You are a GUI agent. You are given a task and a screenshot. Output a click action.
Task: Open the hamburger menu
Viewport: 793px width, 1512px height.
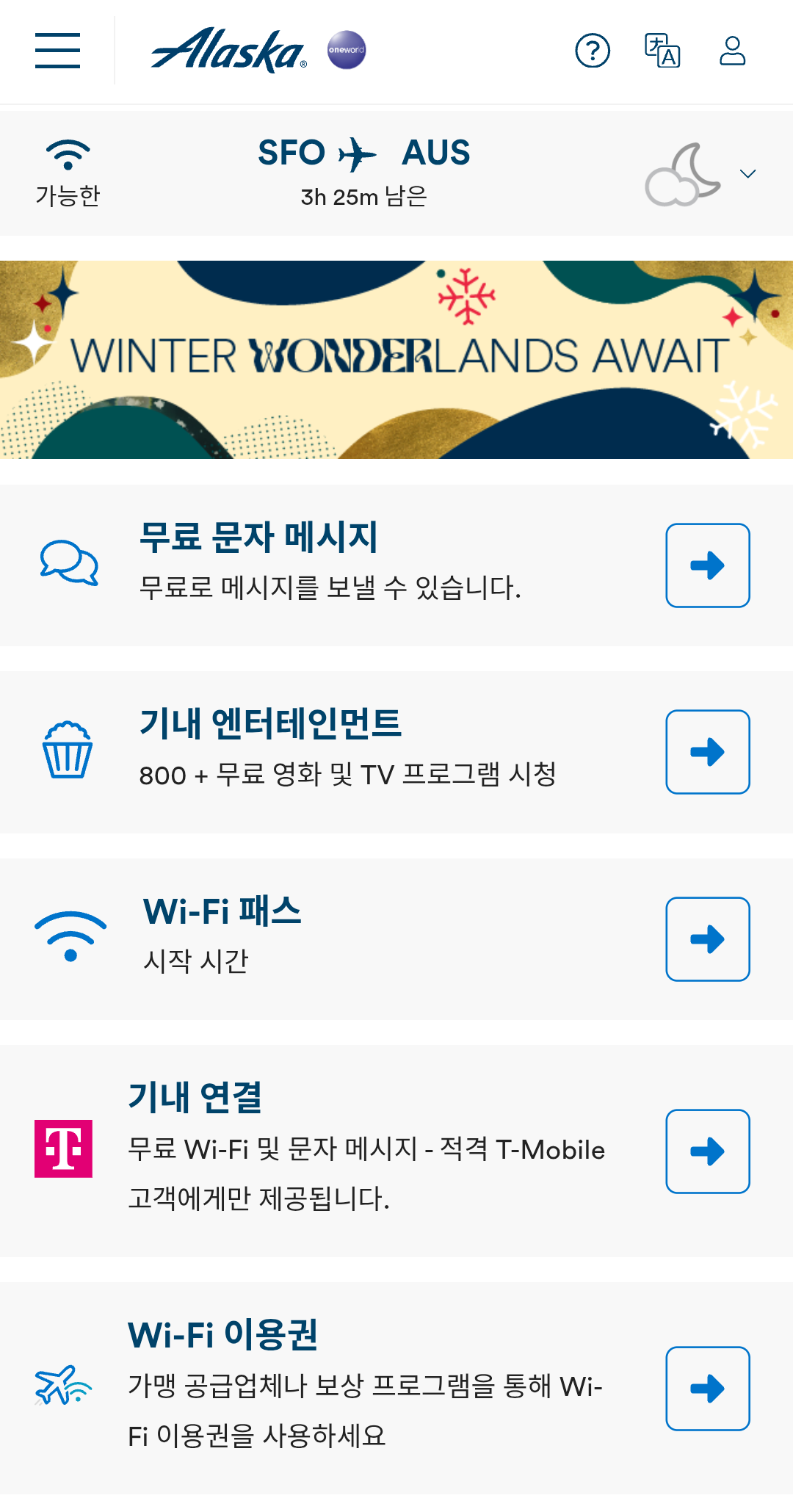[x=57, y=51]
